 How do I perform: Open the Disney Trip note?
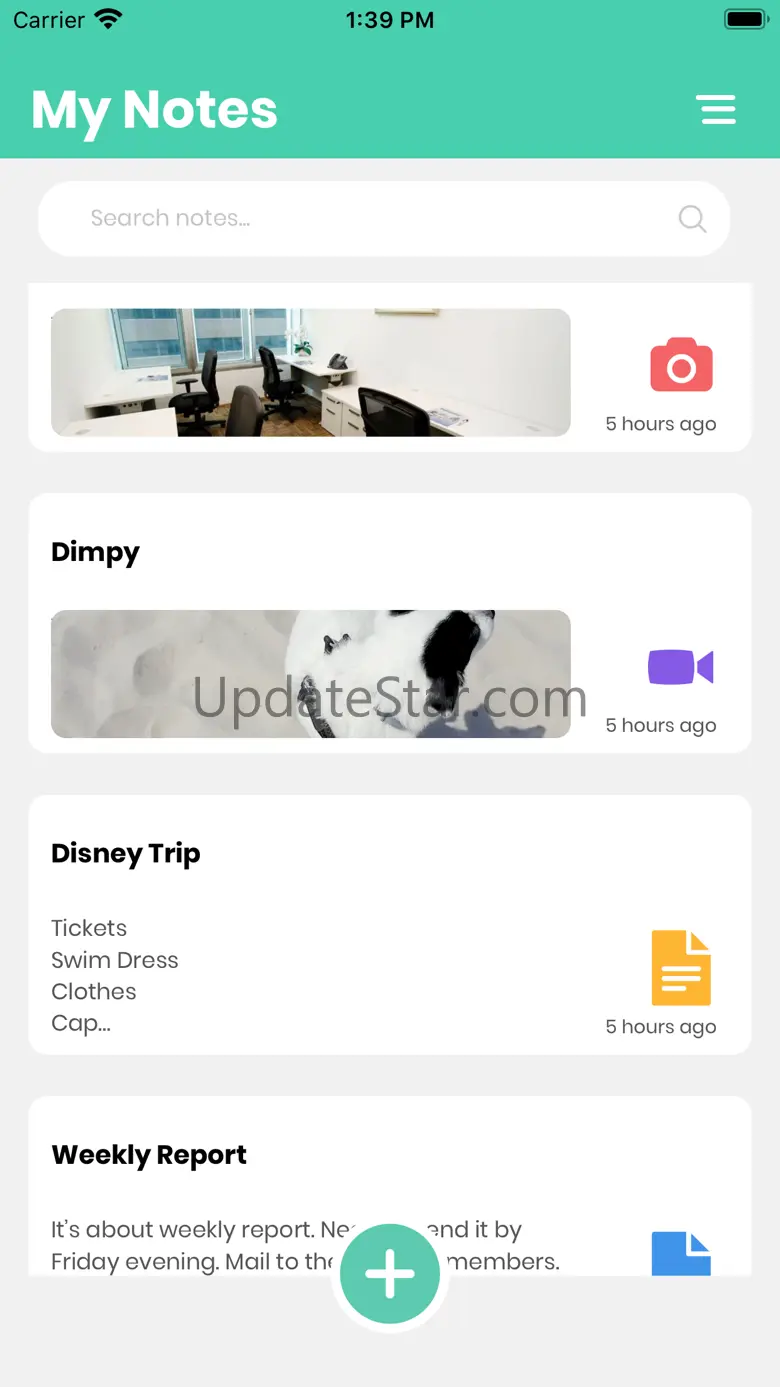click(x=390, y=925)
